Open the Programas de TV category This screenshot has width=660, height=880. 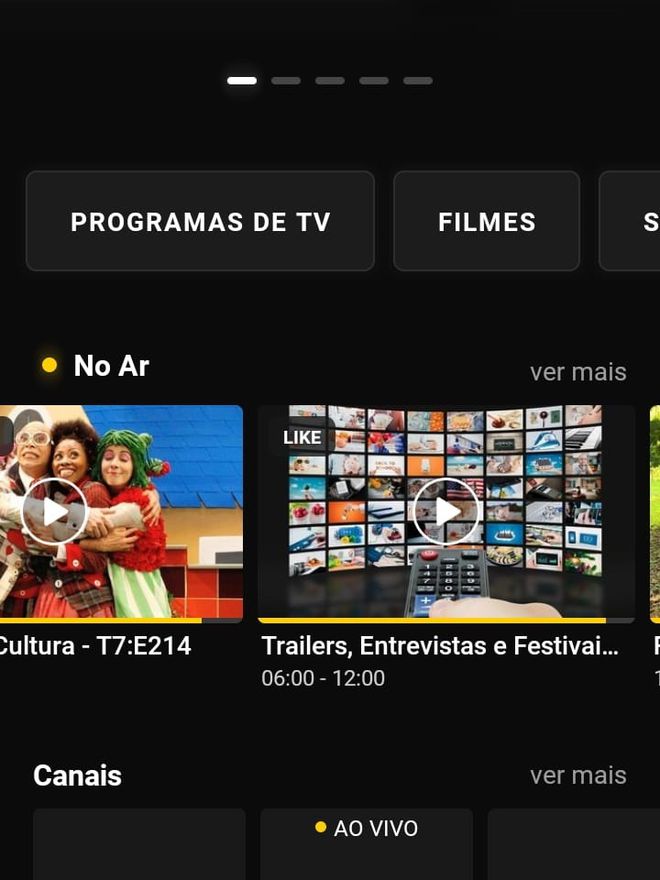tap(200, 221)
